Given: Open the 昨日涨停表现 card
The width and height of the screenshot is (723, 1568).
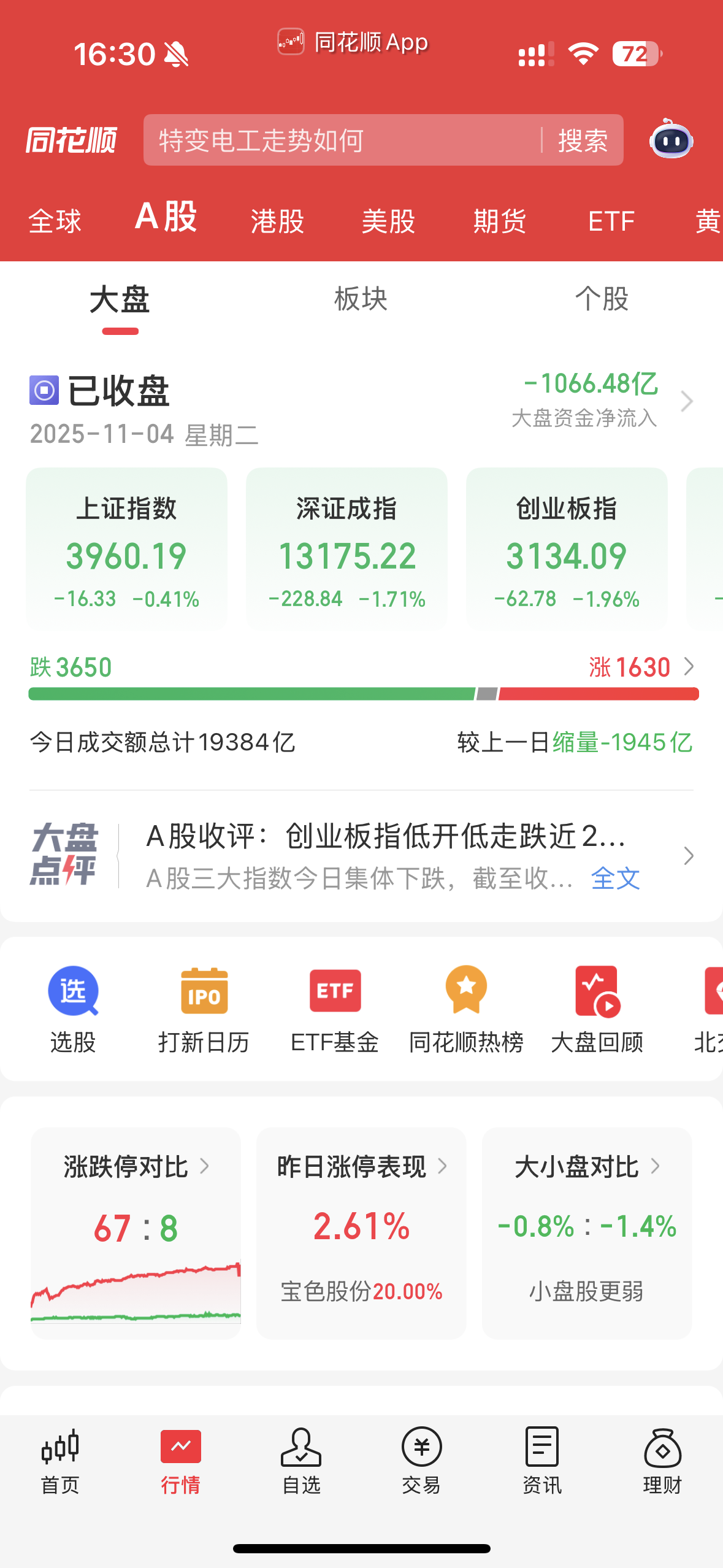Looking at the screenshot, I should click(361, 1232).
